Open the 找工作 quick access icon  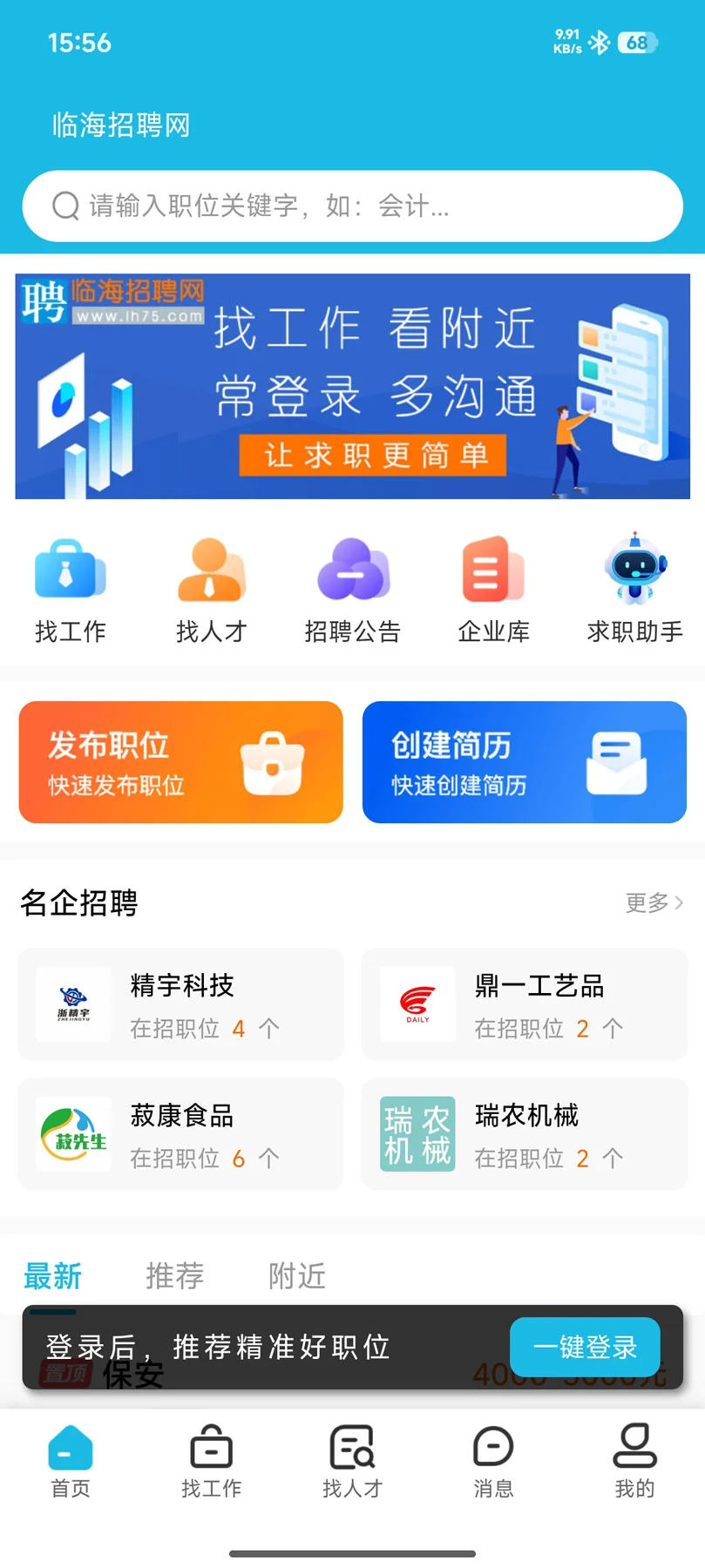click(x=70, y=585)
